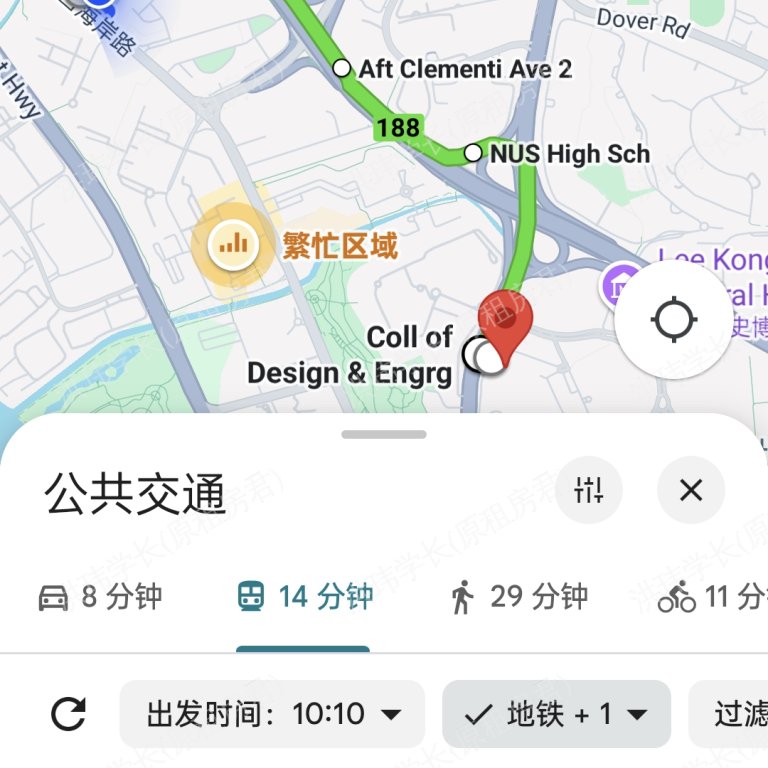768x768 pixels.
Task: Open the 繁忙区域 busy area marker
Action: (234, 243)
